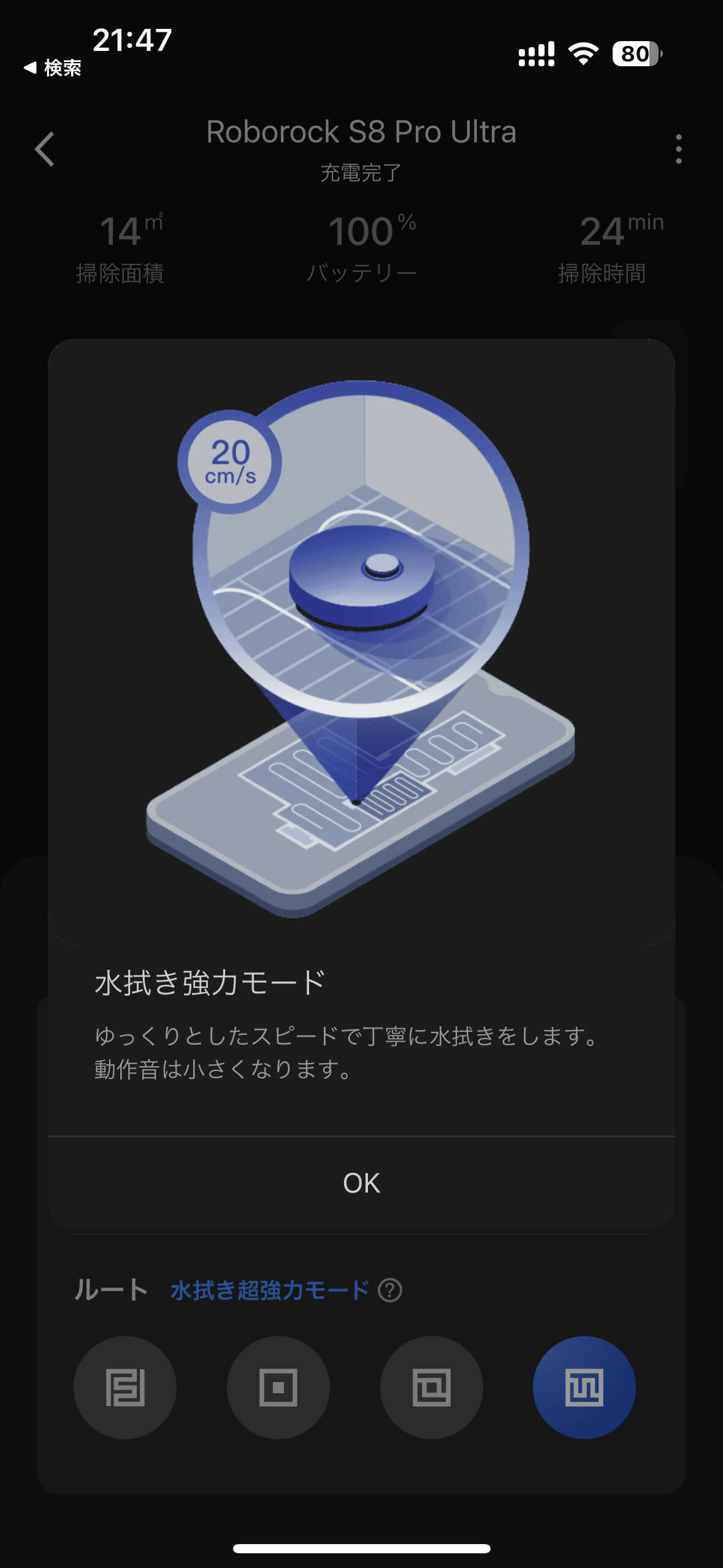Select the first route pattern button
Viewport: 723px width, 1568px height.
(125, 1387)
